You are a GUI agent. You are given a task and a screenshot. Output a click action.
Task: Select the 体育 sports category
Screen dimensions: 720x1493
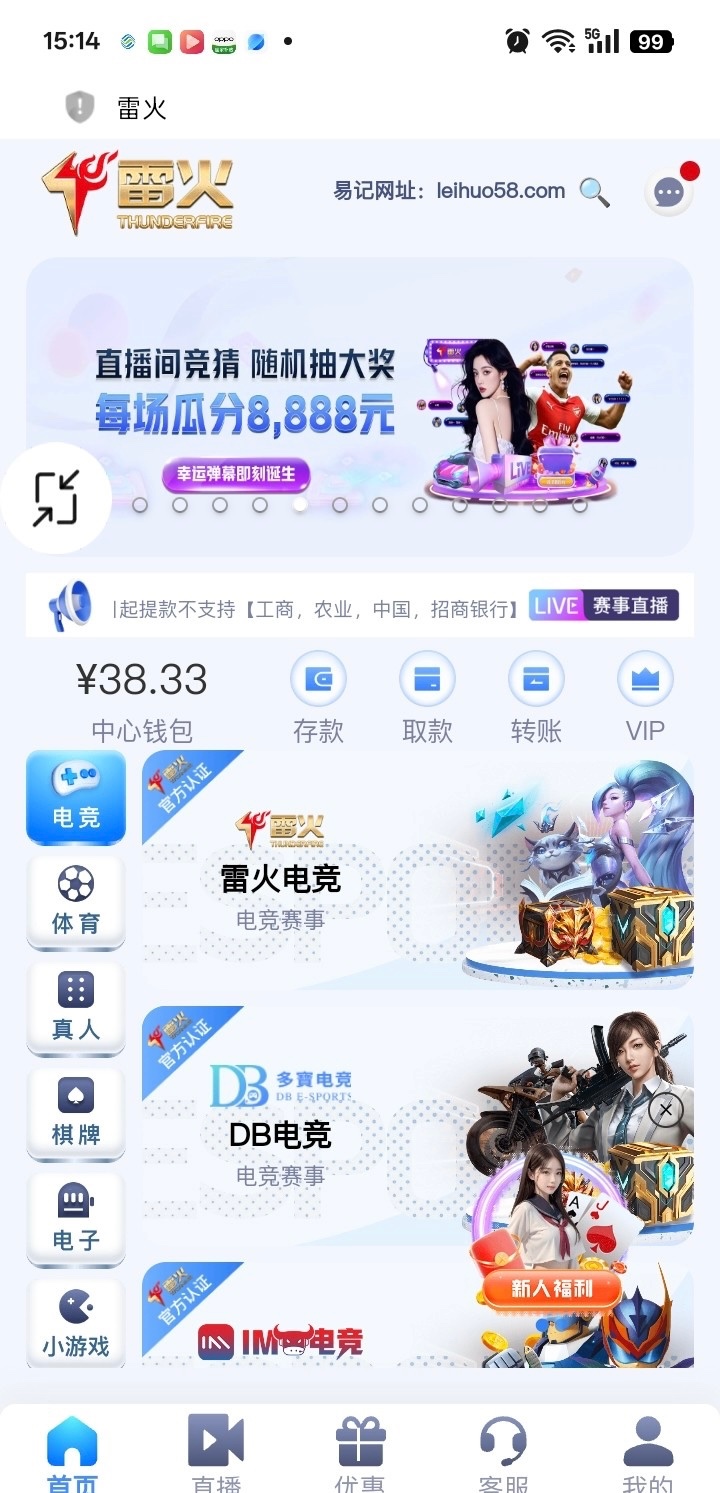(76, 901)
